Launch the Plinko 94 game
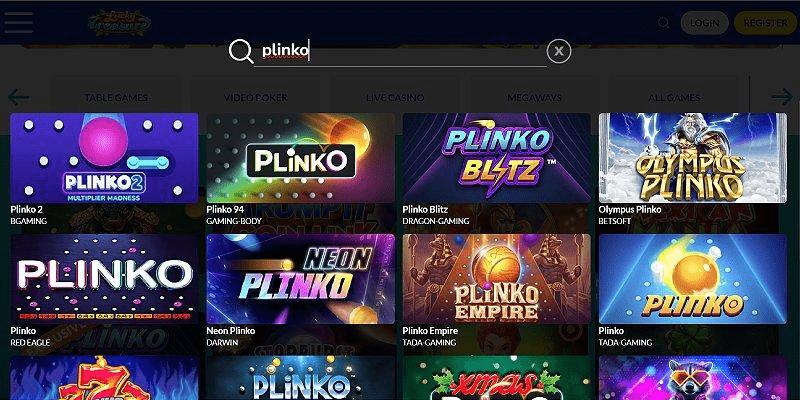 pos(300,158)
